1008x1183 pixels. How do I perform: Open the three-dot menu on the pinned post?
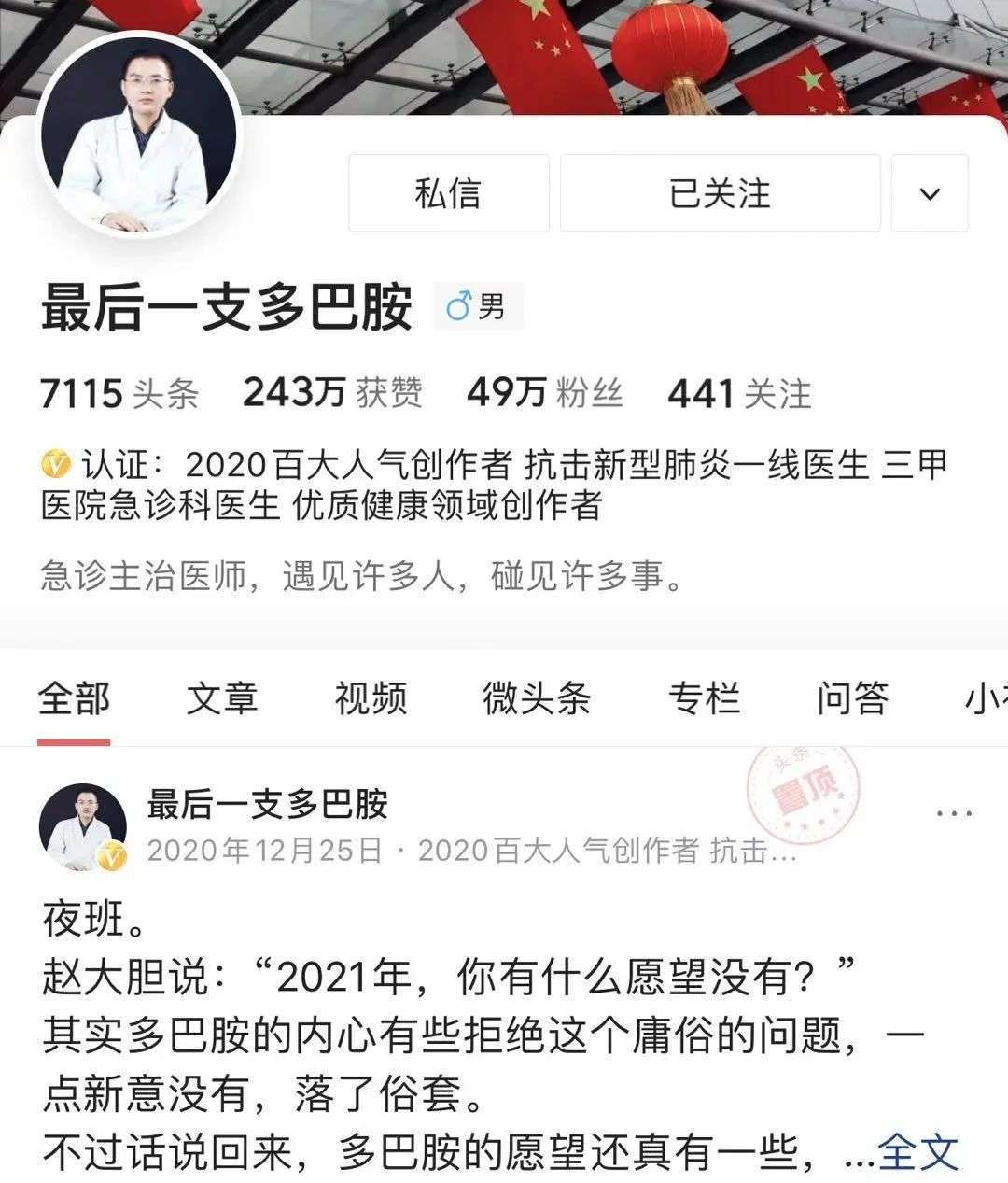pyautogui.click(x=954, y=813)
